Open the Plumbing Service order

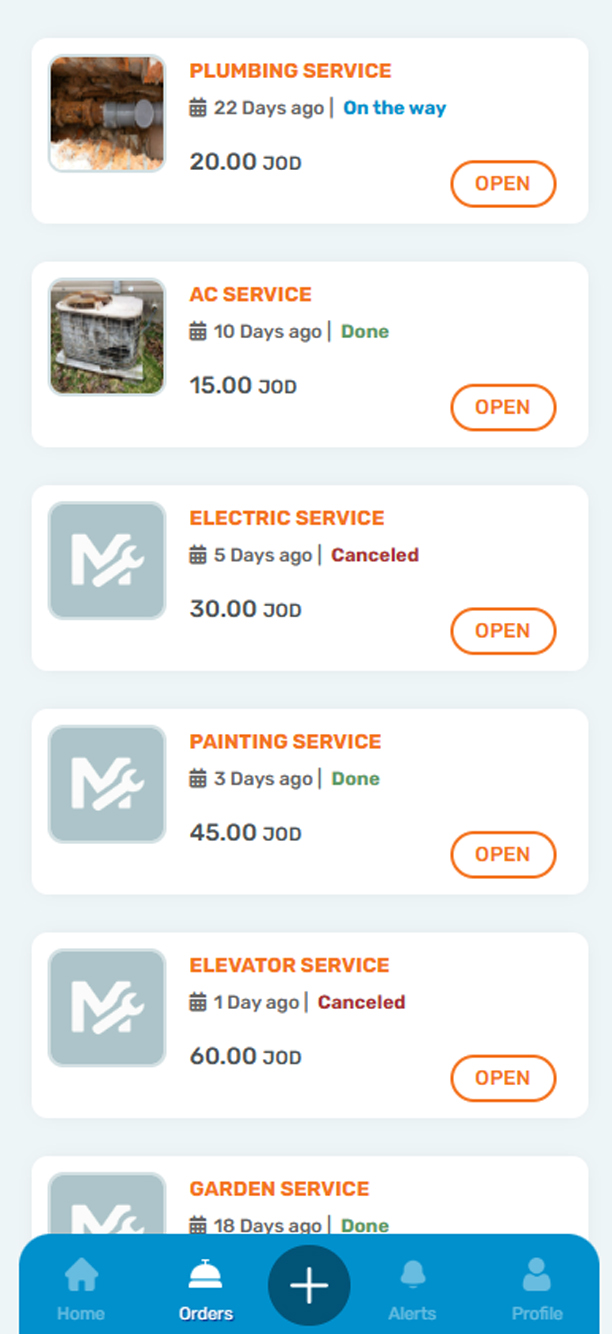click(502, 184)
